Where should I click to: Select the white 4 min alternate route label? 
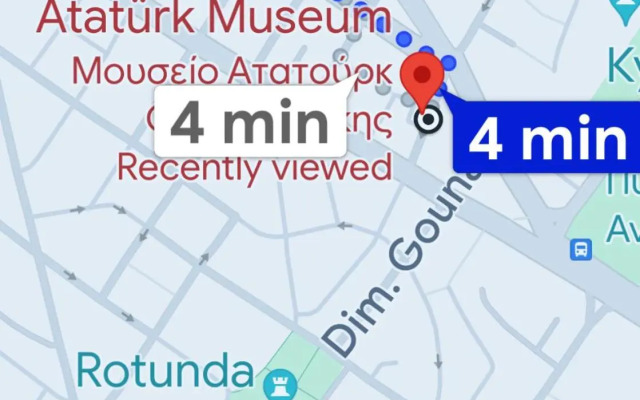250,122
